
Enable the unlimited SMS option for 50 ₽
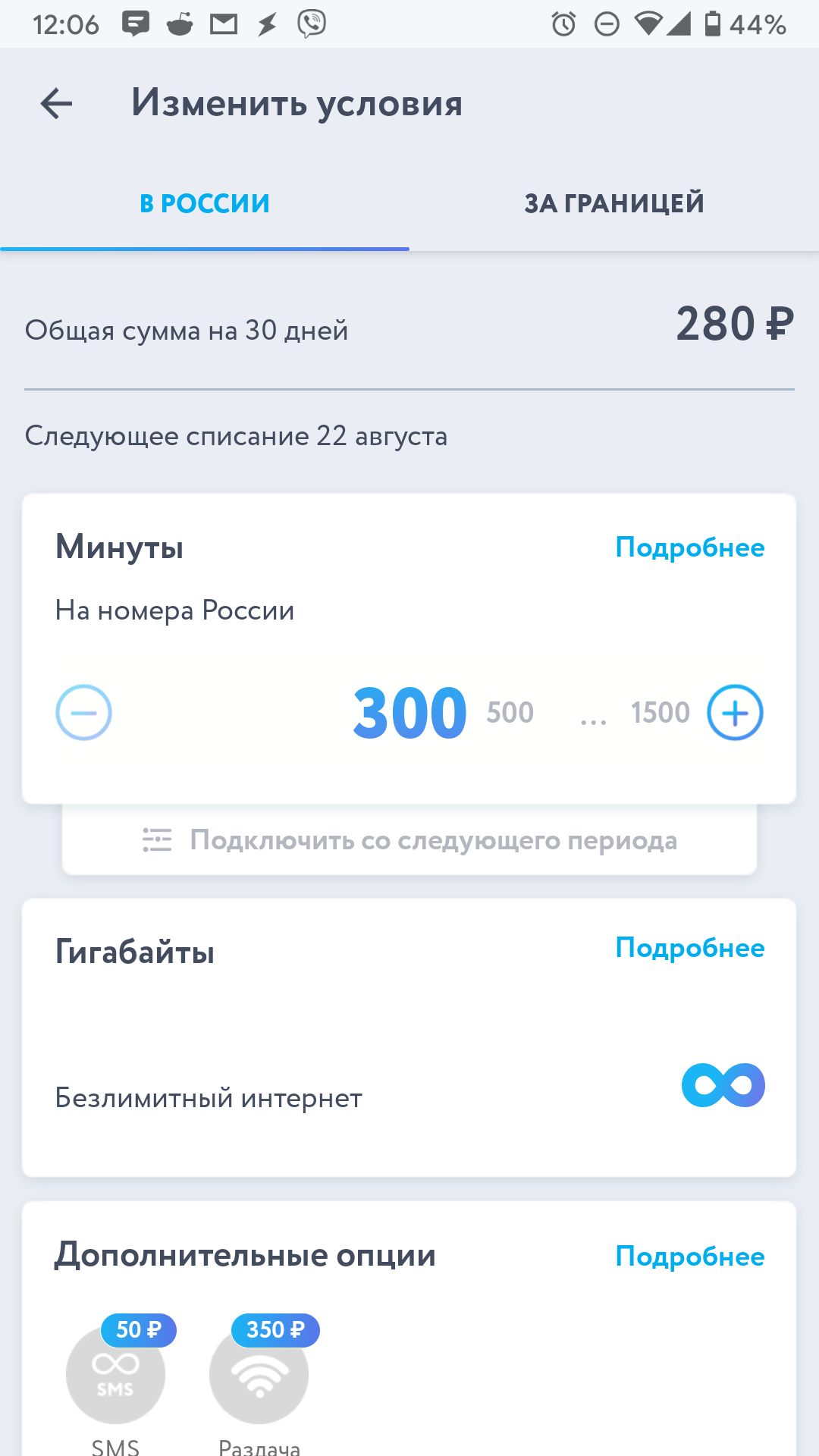115,1373
